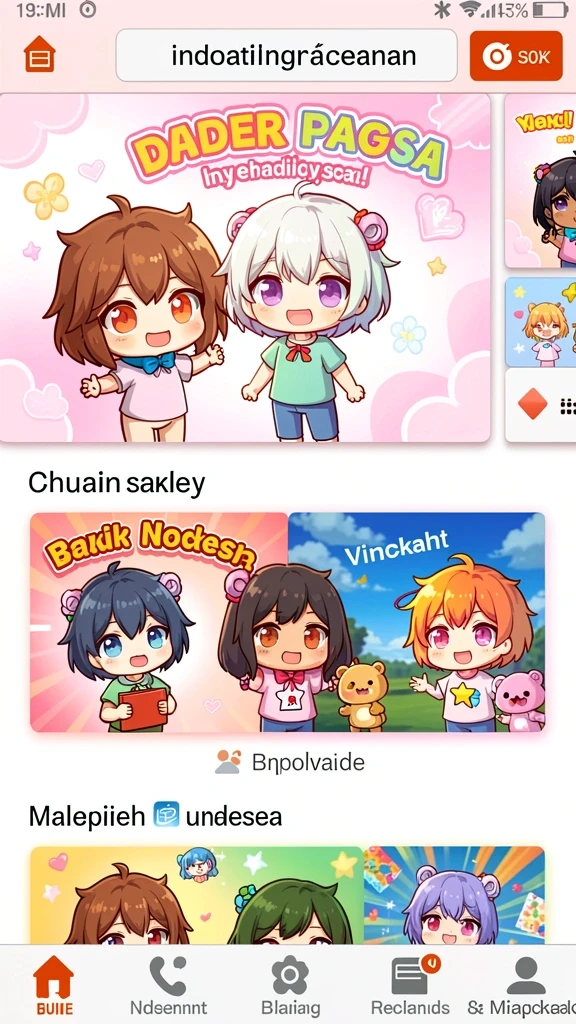Open the small blue card with the blonde character
The width and height of the screenshot is (576, 1024).
tap(541, 322)
